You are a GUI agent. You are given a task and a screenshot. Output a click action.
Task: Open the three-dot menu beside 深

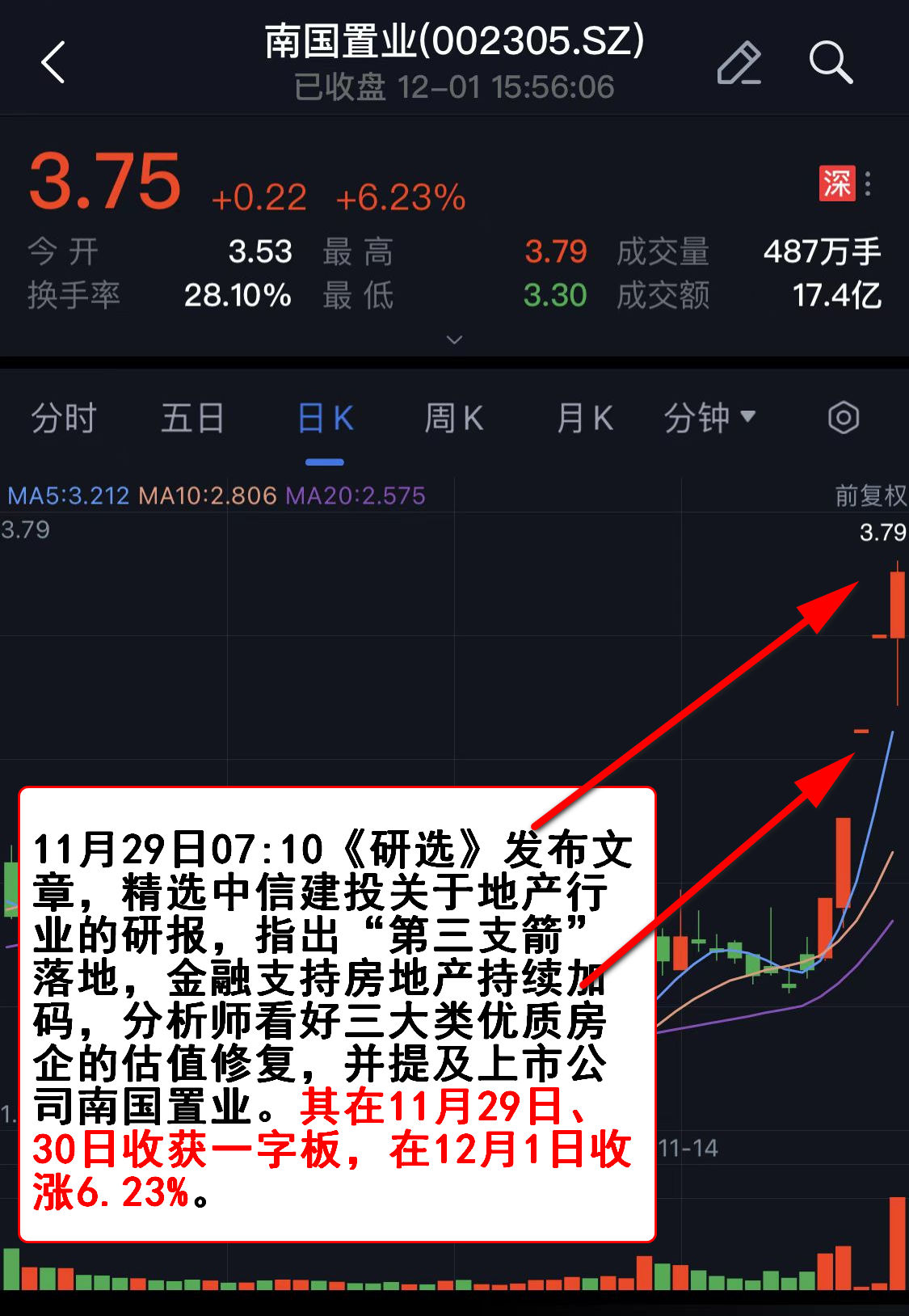869,183
